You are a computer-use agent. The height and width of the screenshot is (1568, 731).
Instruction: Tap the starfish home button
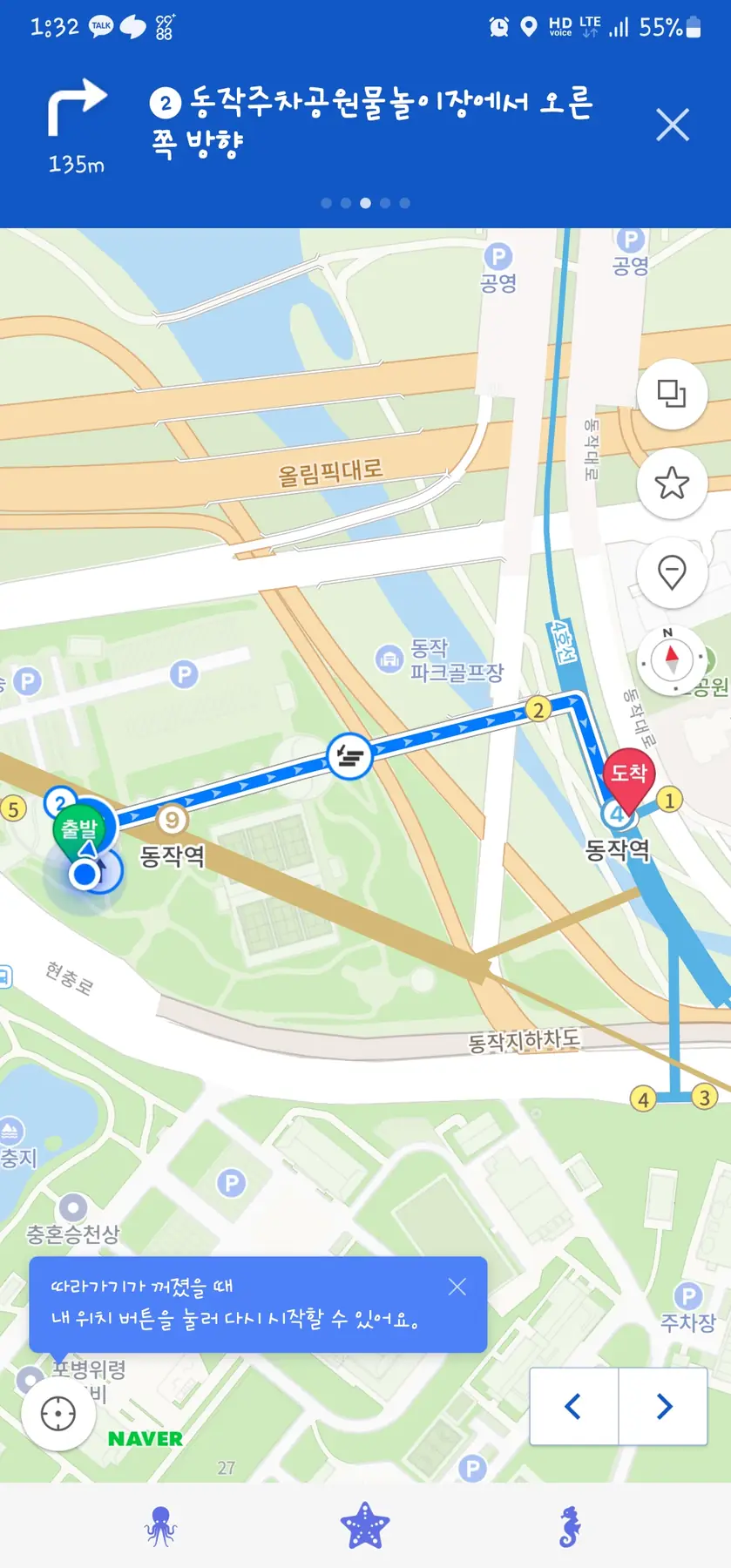[x=365, y=1526]
